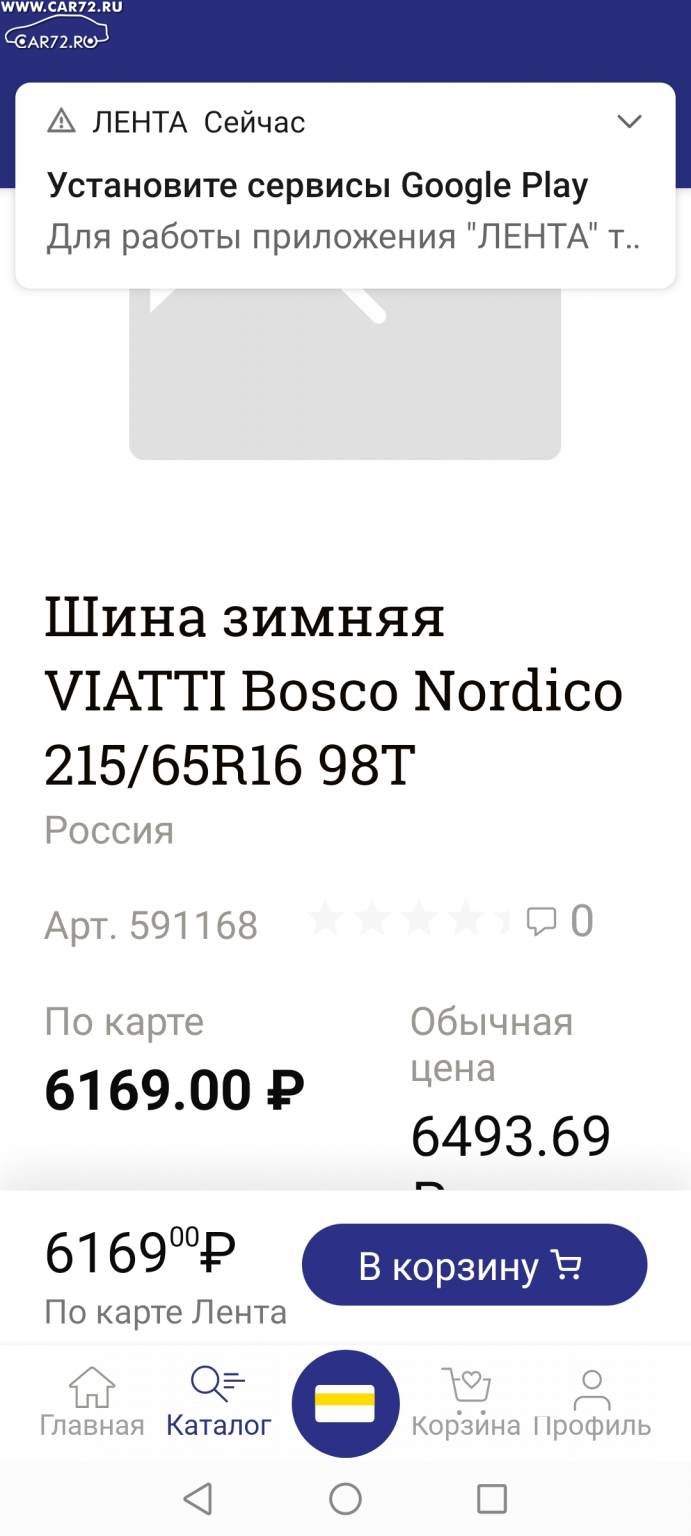Open the Корзина tab
The height and width of the screenshot is (1536, 691).
click(466, 1401)
